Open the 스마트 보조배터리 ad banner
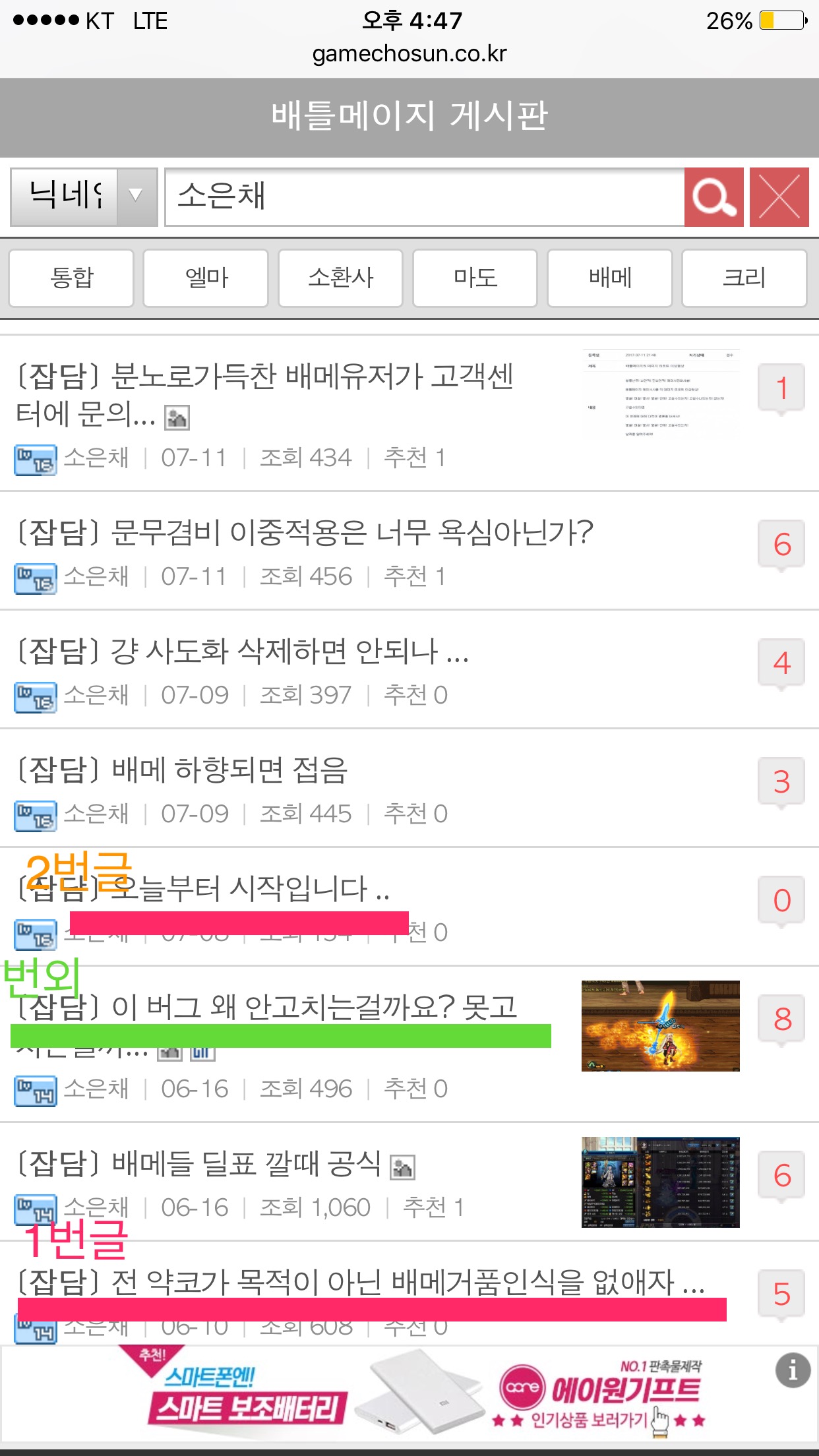 point(409,1394)
